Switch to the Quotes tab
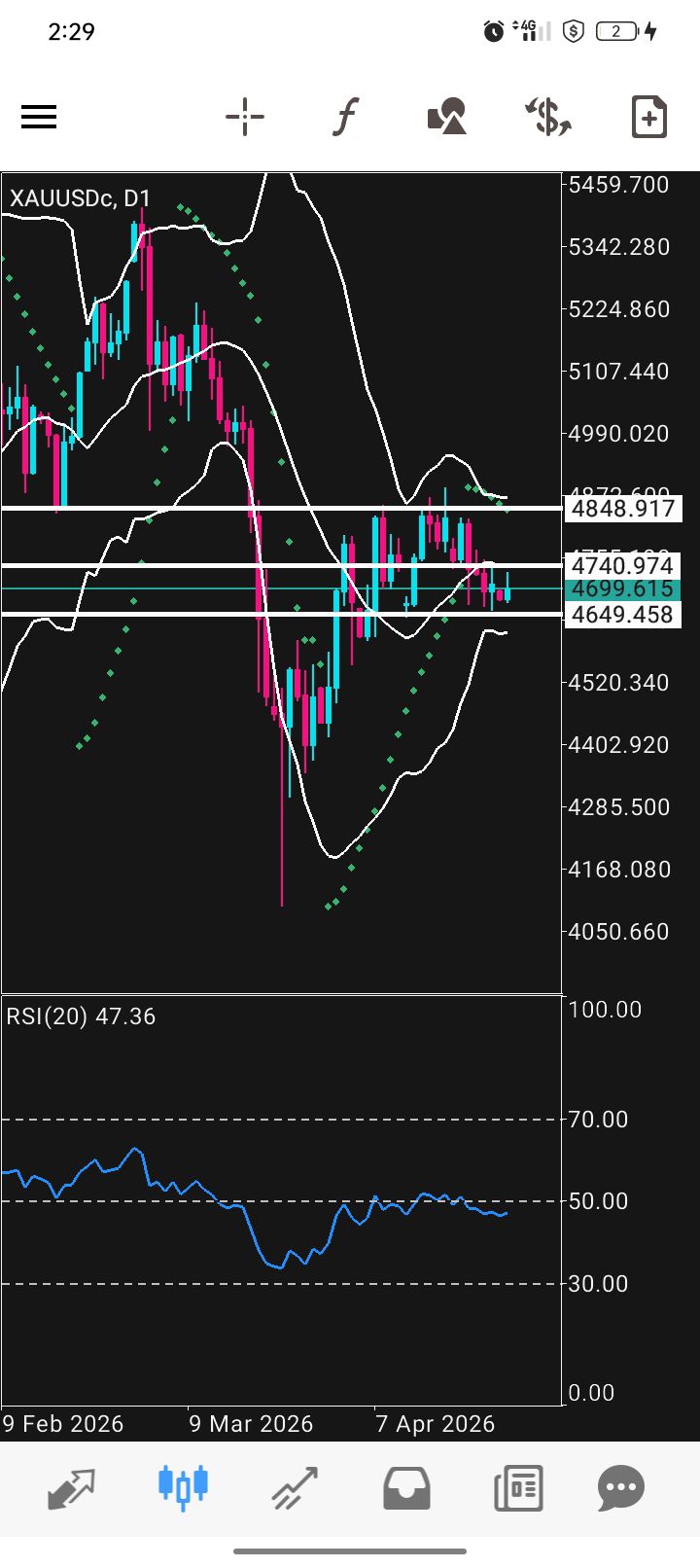 tap(72, 1487)
